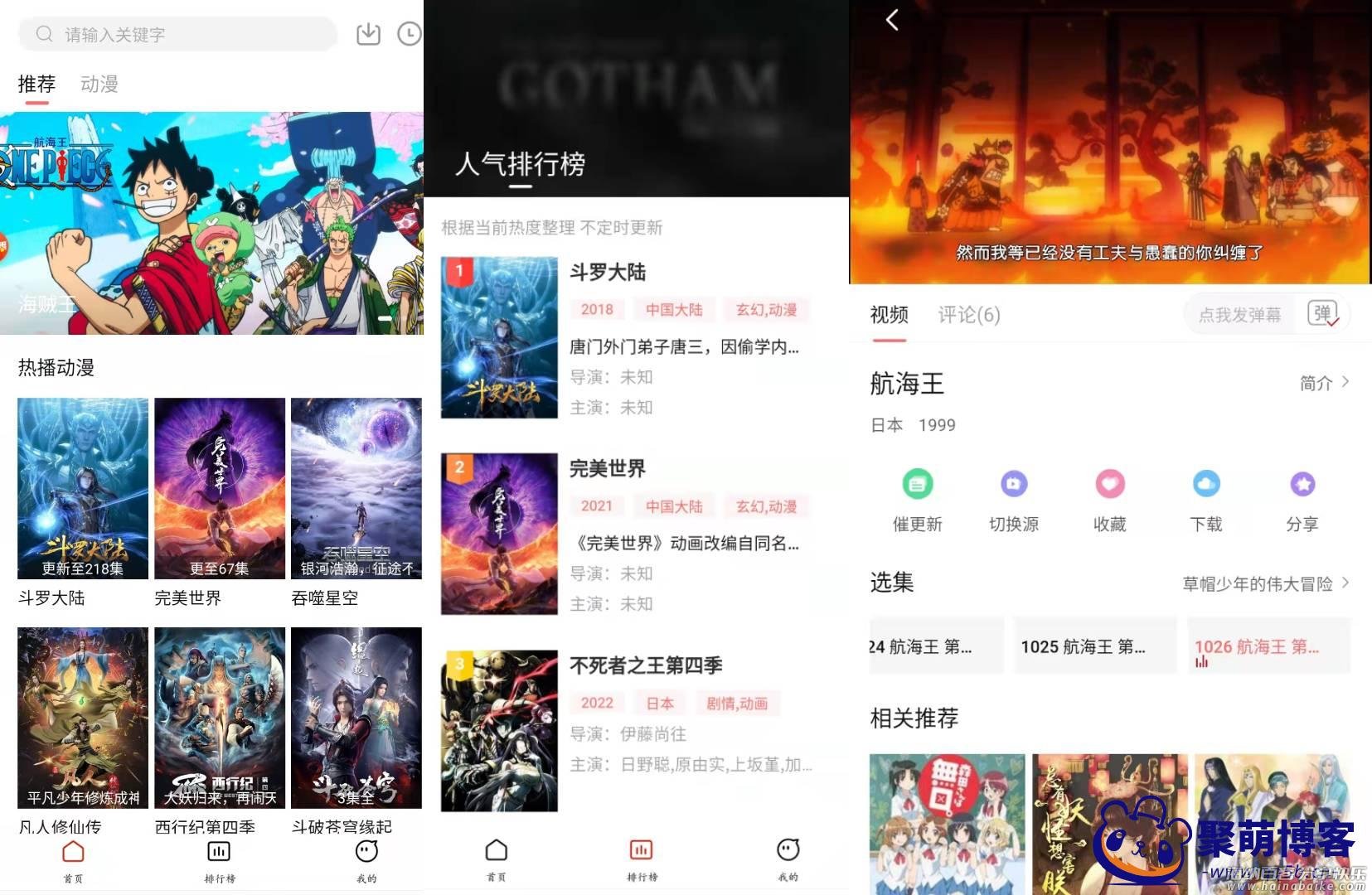Screen dimensions: 1372x895
Task: Go back from the video player
Action: click(x=892, y=20)
